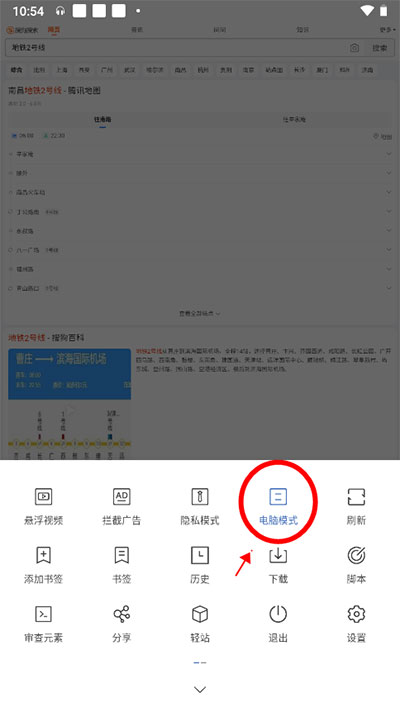Screen dimensions: 400x712
Task: Open 设置 settings
Action: pos(356,624)
